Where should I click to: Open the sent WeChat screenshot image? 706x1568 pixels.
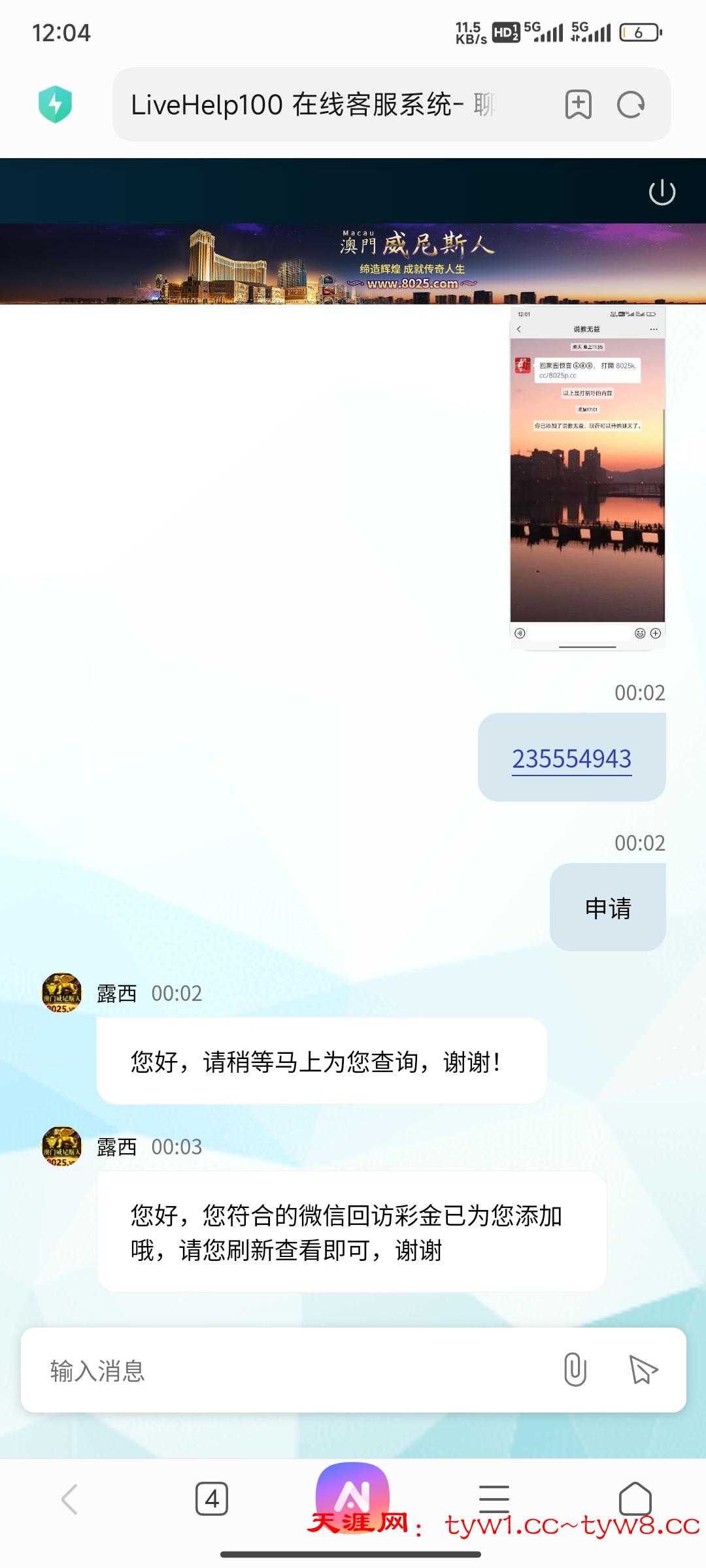click(x=587, y=478)
